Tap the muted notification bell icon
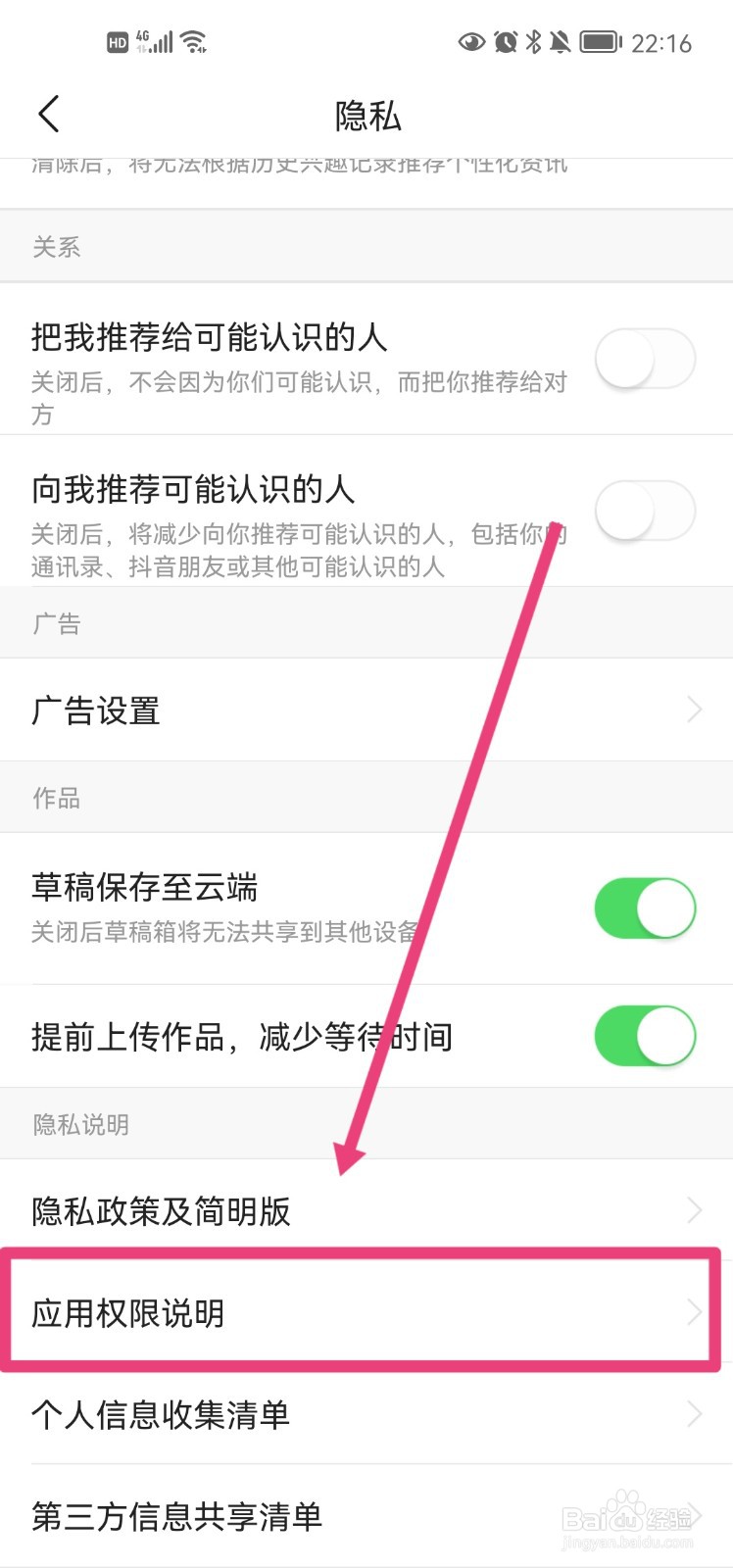This screenshot has height=1568, width=733. [x=561, y=41]
